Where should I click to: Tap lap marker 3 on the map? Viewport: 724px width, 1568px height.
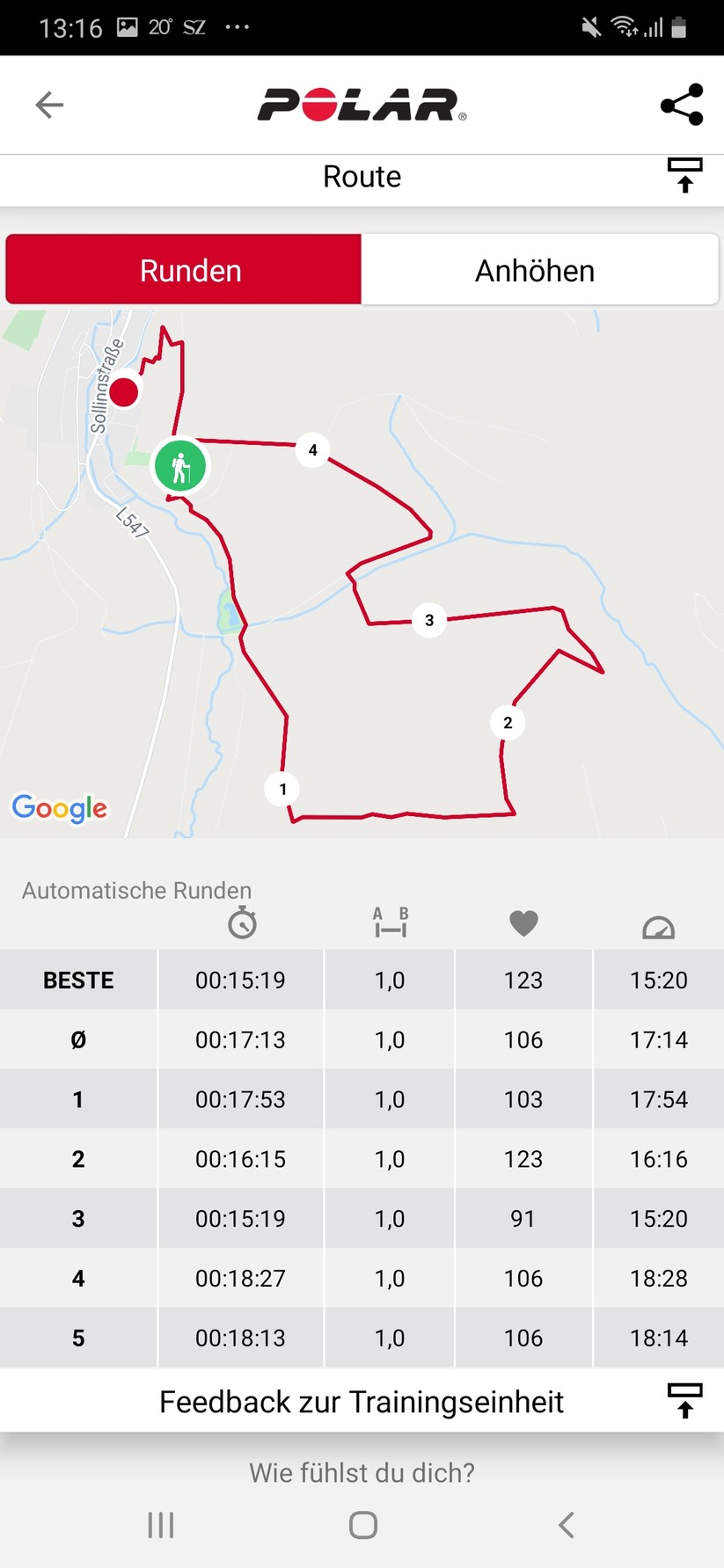pyautogui.click(x=429, y=620)
